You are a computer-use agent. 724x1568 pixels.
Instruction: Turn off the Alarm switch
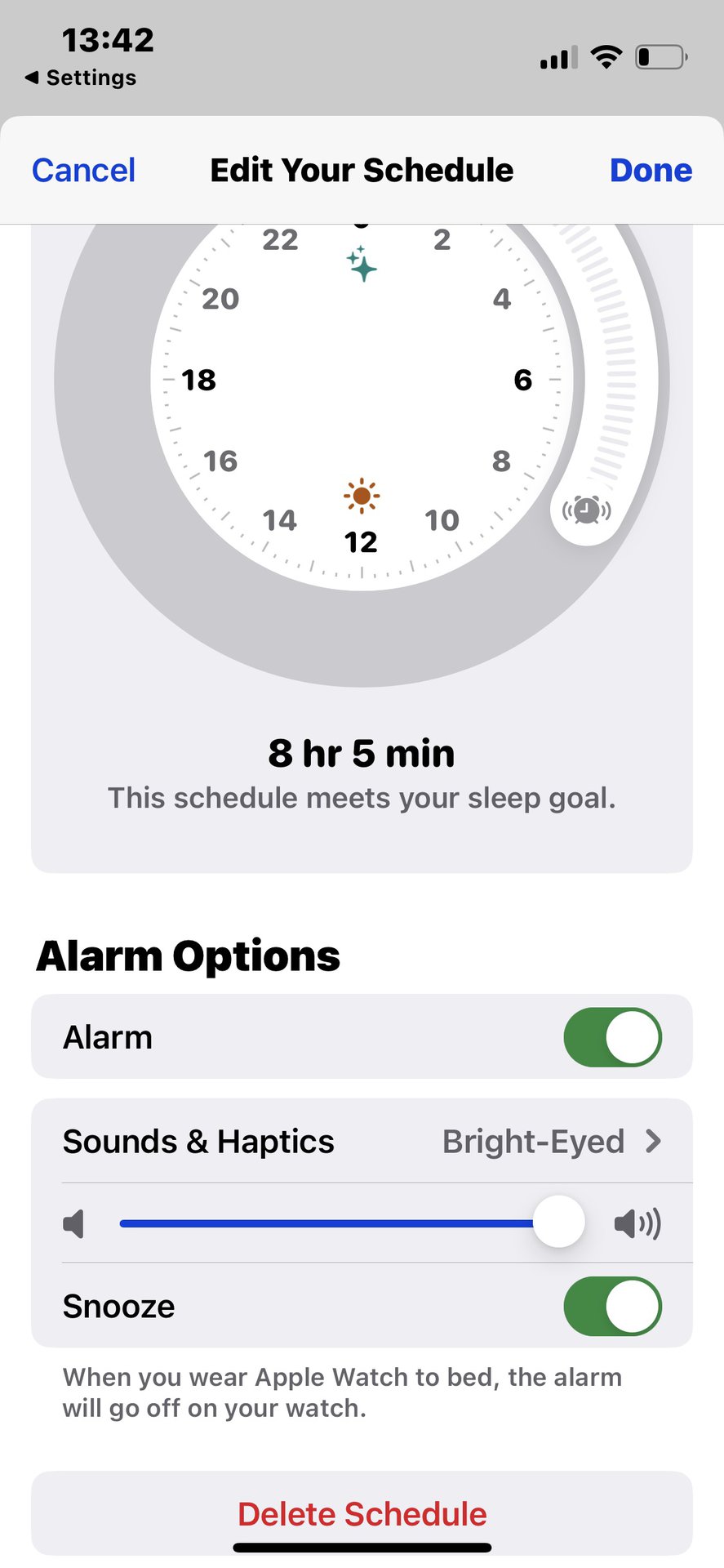(612, 1037)
